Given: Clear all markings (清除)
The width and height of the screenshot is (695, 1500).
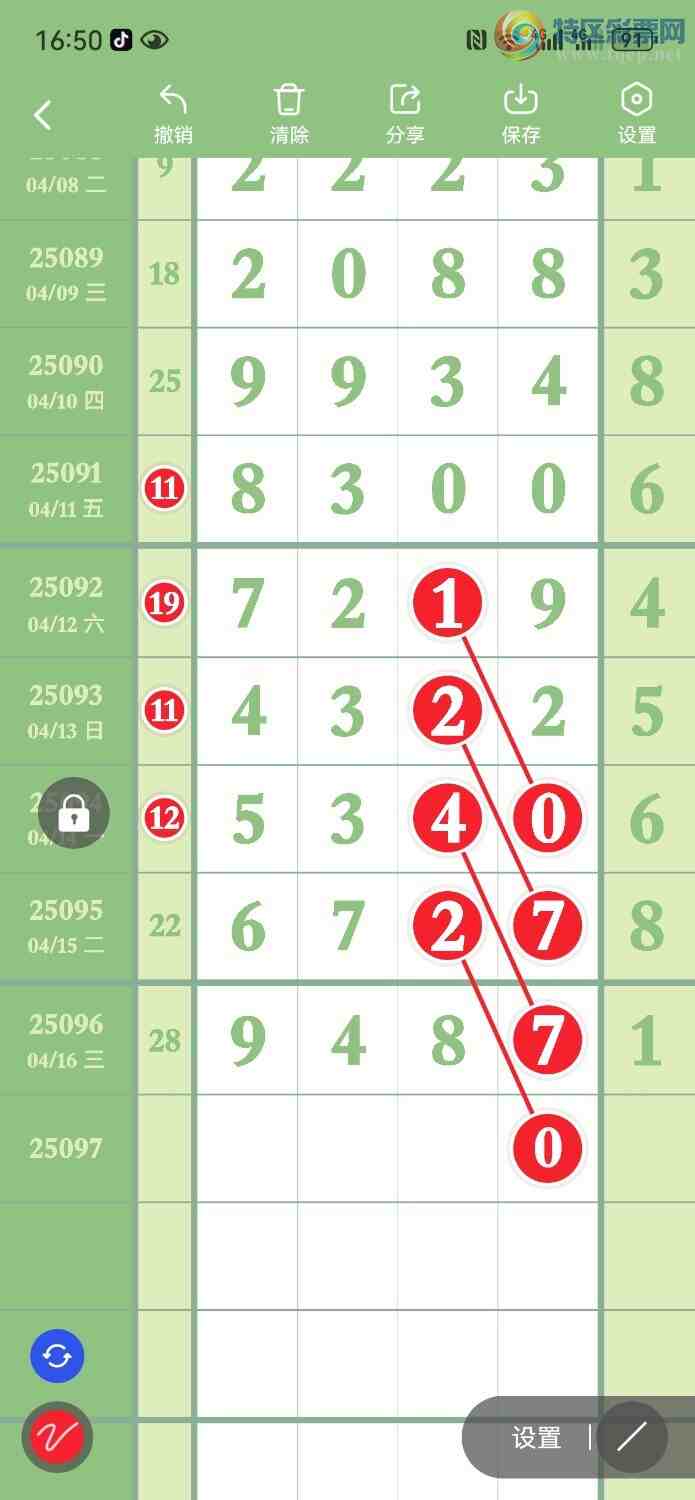Looking at the screenshot, I should [289, 114].
